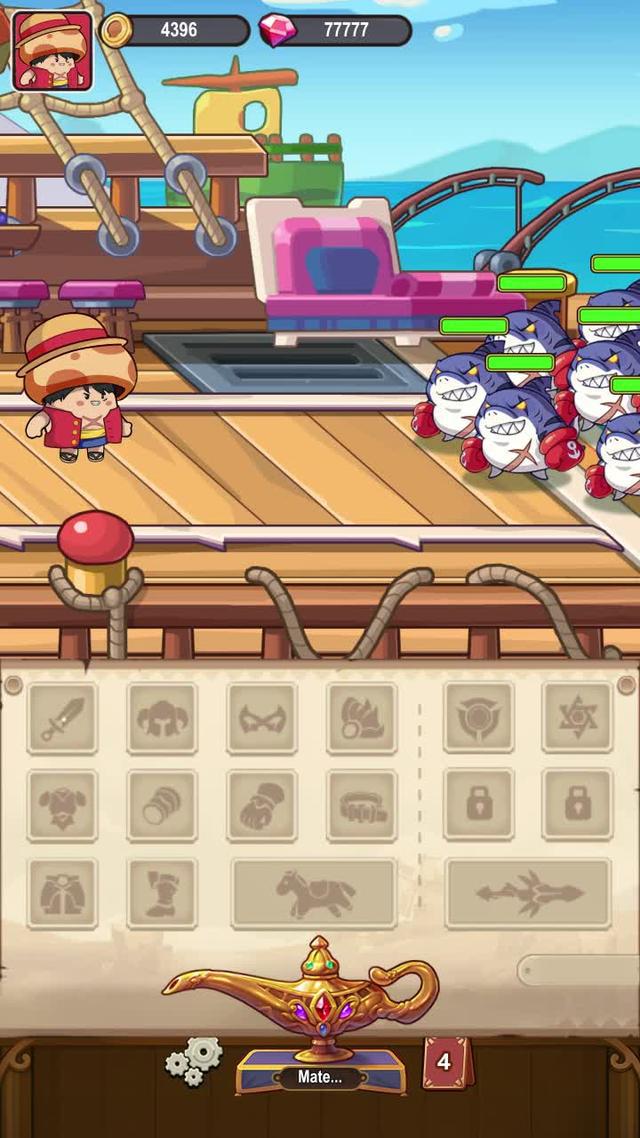Screen dimensions: 640x1138
Task: Open the horse mount slot
Action: (314, 893)
